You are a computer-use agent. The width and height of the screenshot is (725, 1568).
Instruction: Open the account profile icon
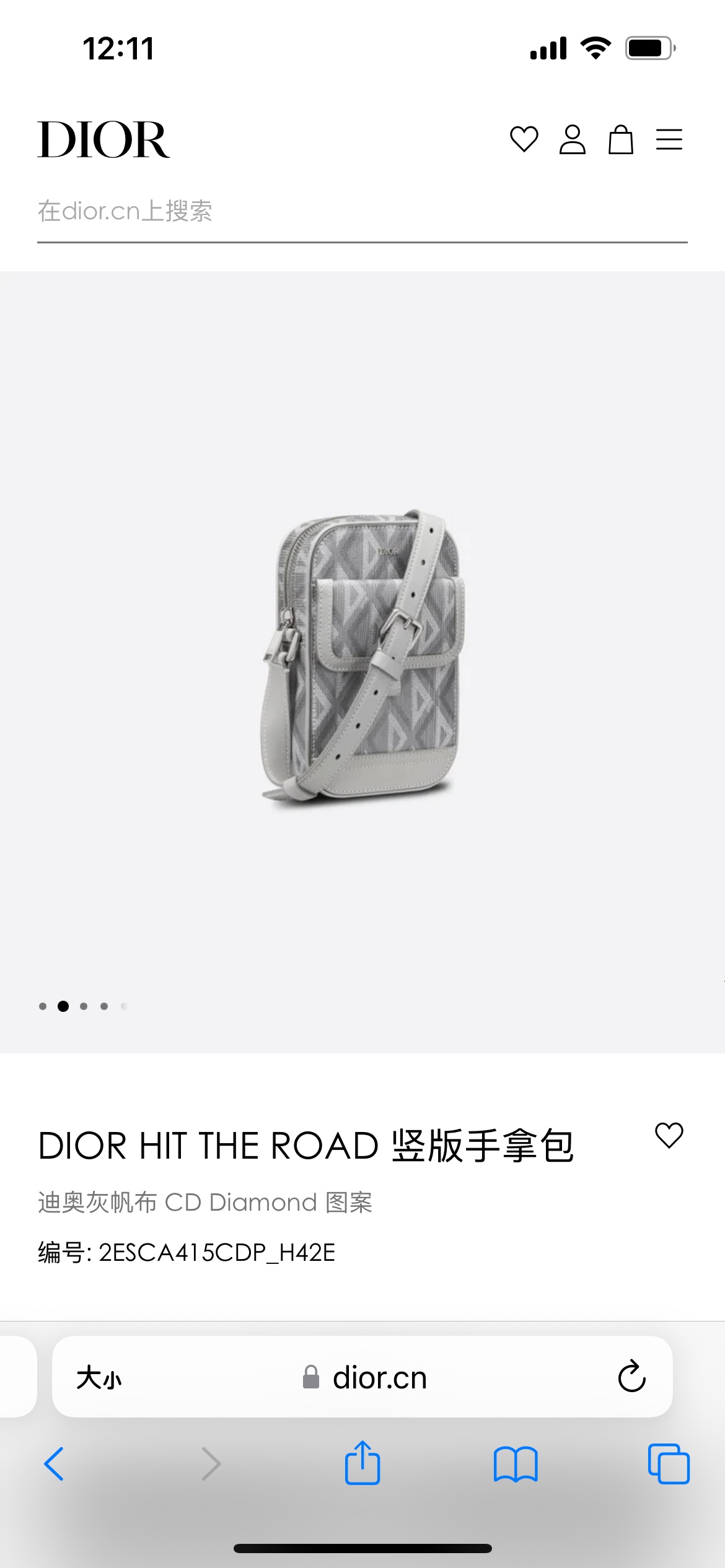pyautogui.click(x=572, y=139)
